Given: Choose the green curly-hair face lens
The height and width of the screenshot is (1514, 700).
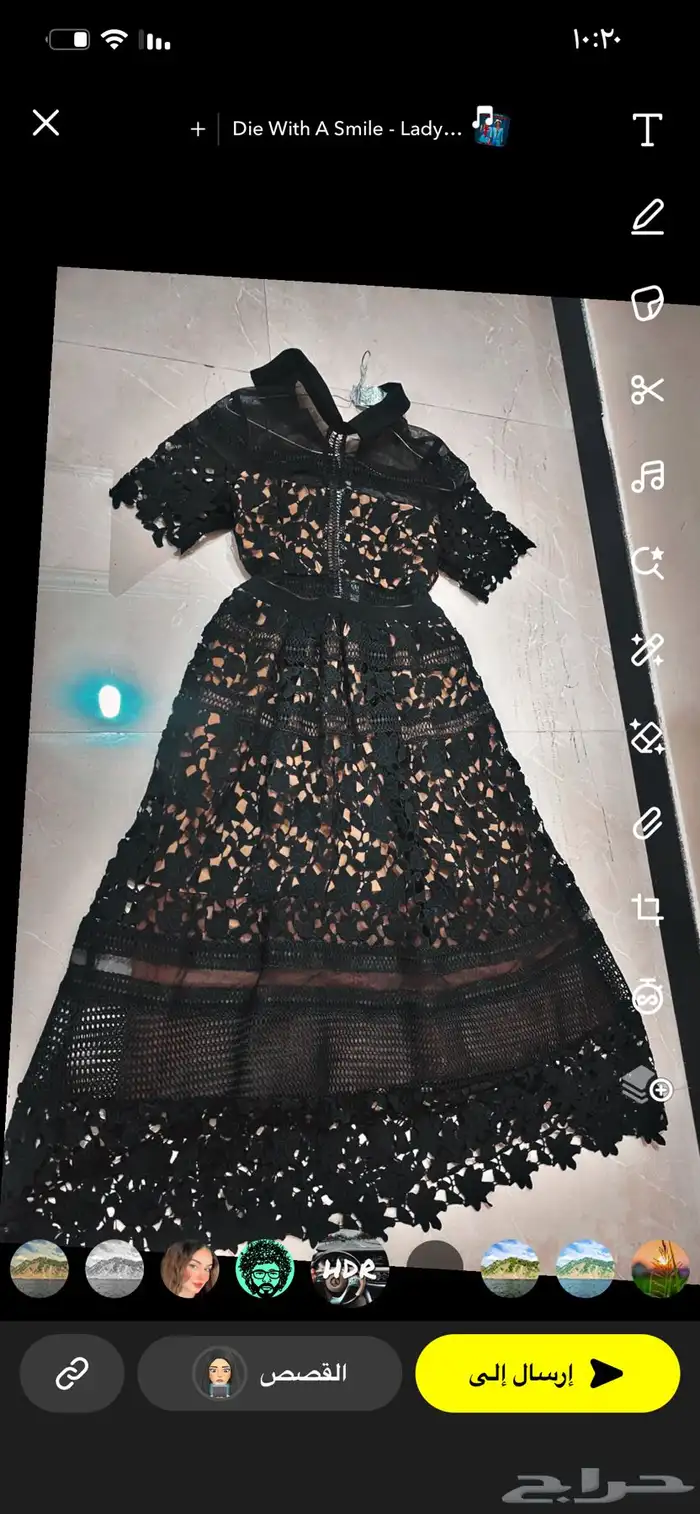Looking at the screenshot, I should (x=265, y=1270).
